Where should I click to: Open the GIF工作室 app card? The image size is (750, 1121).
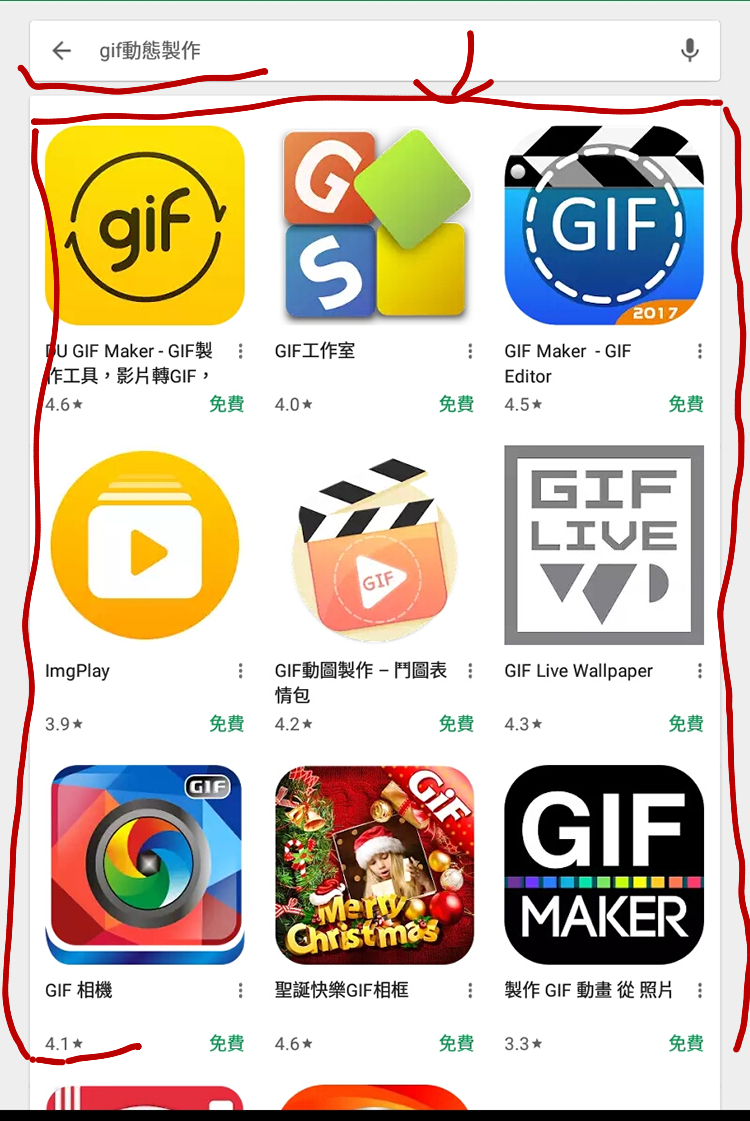point(374,225)
